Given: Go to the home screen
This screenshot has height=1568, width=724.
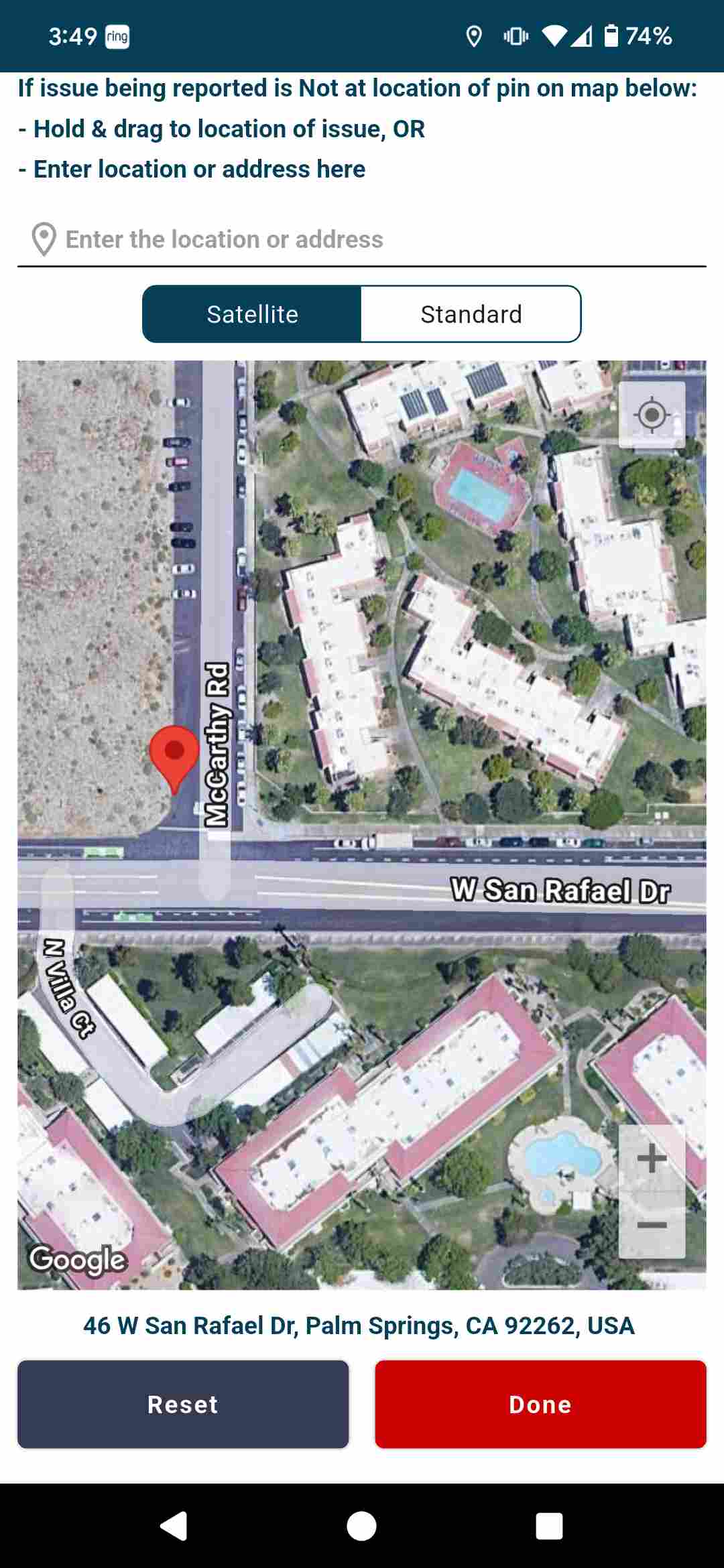Looking at the screenshot, I should coord(361,1526).
